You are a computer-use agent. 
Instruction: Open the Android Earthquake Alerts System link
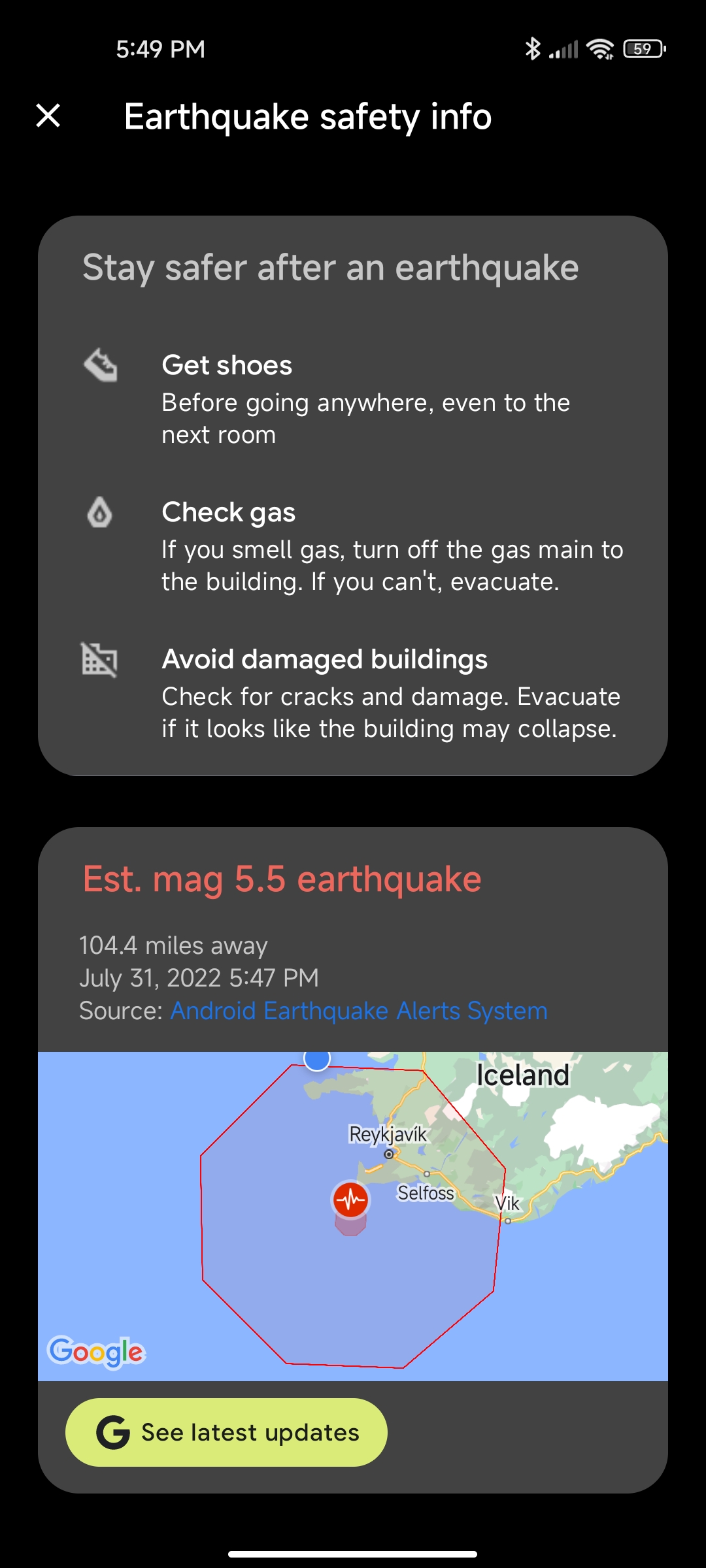[358, 1011]
